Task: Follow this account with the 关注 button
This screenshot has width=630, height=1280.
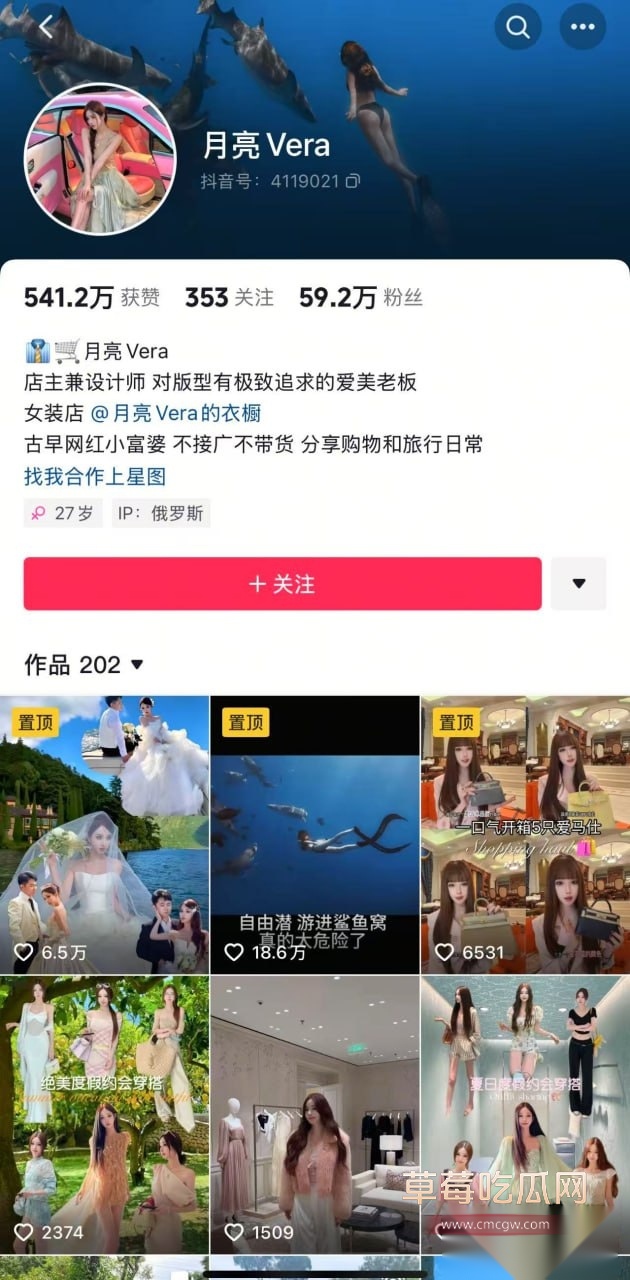Action: (282, 584)
